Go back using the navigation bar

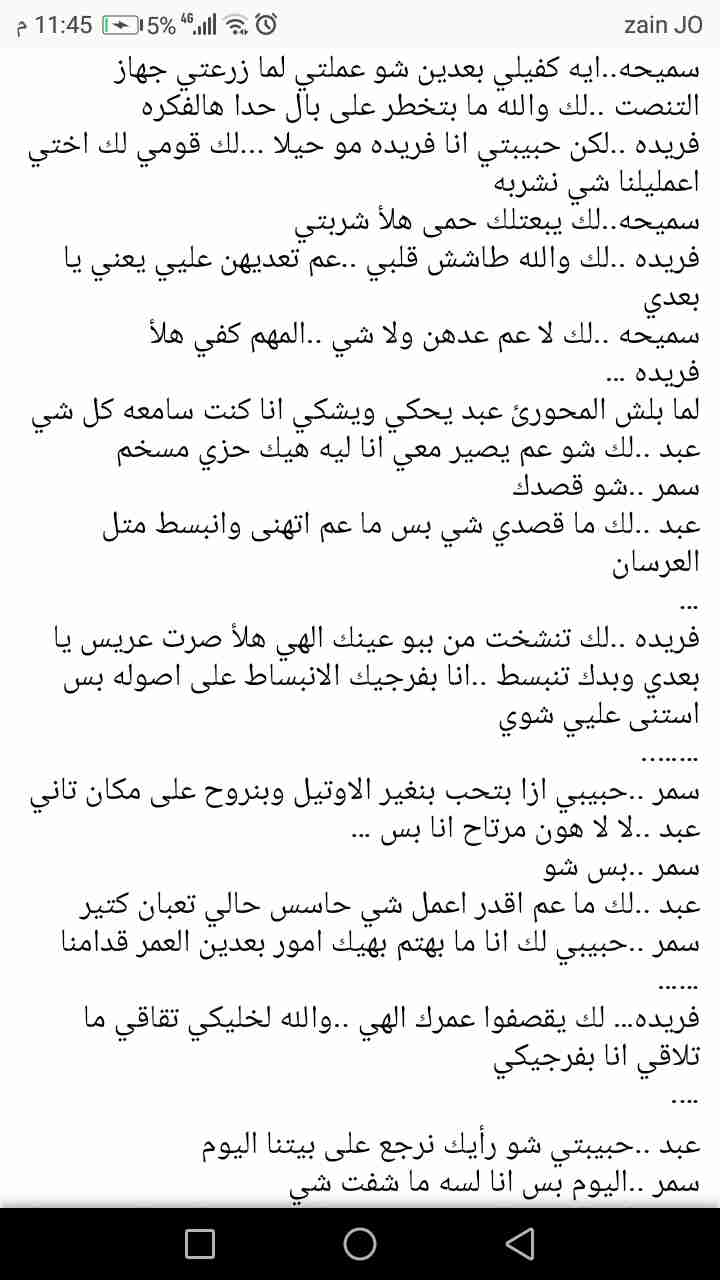pyautogui.click(x=519, y=1243)
